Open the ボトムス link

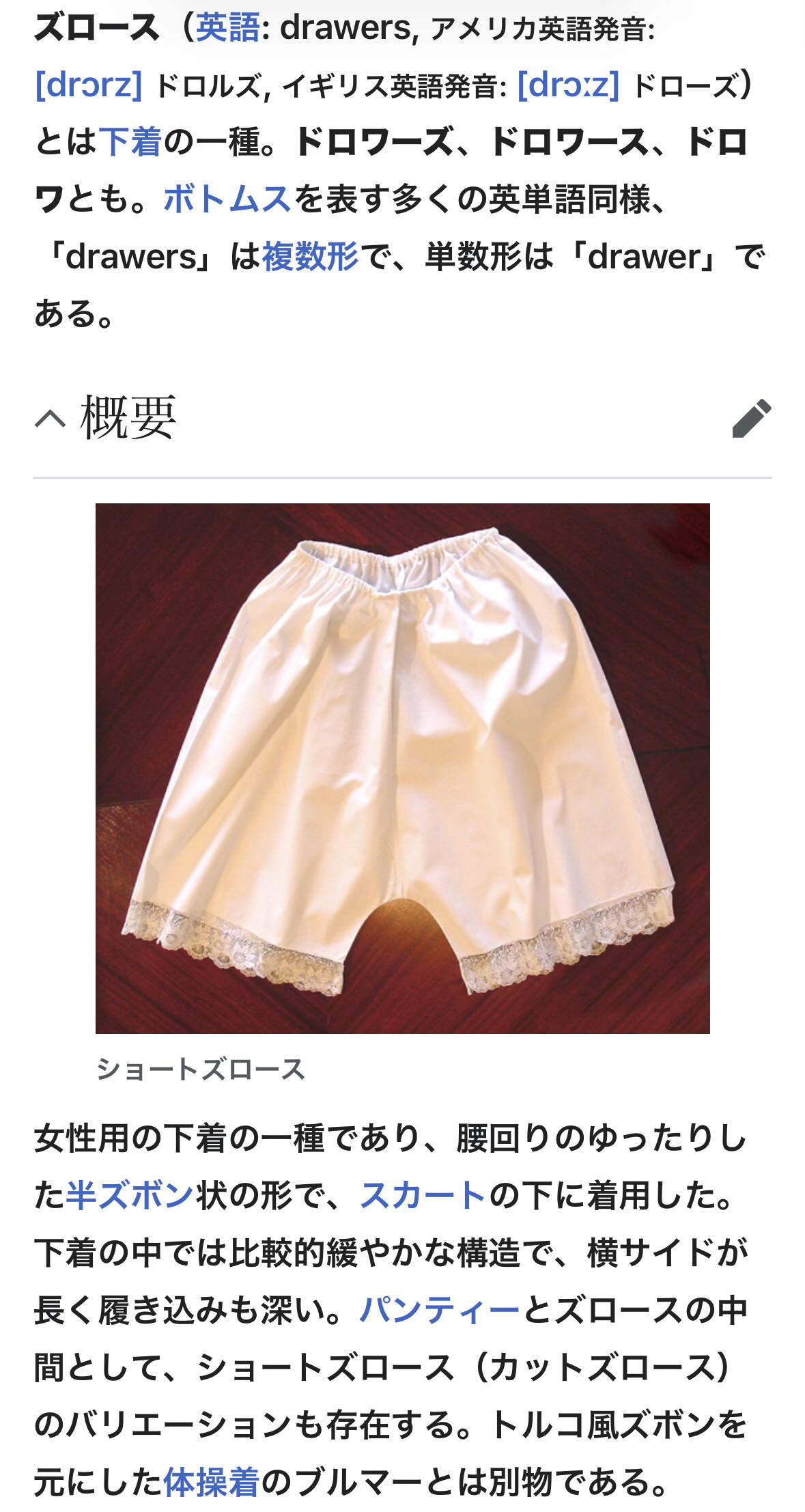227,199
